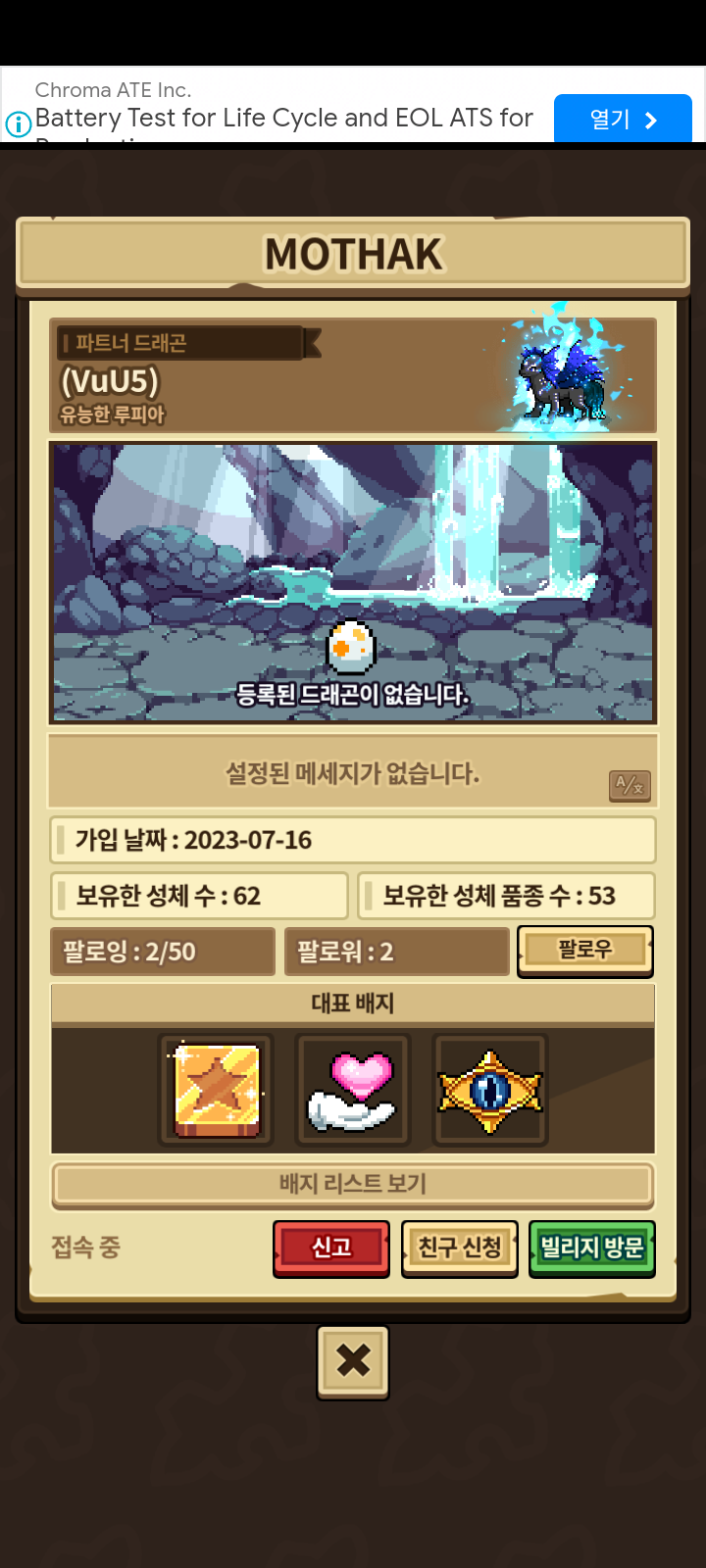Visit the village with 빌리지 방문
The width and height of the screenshot is (706, 1568).
pos(592,1248)
